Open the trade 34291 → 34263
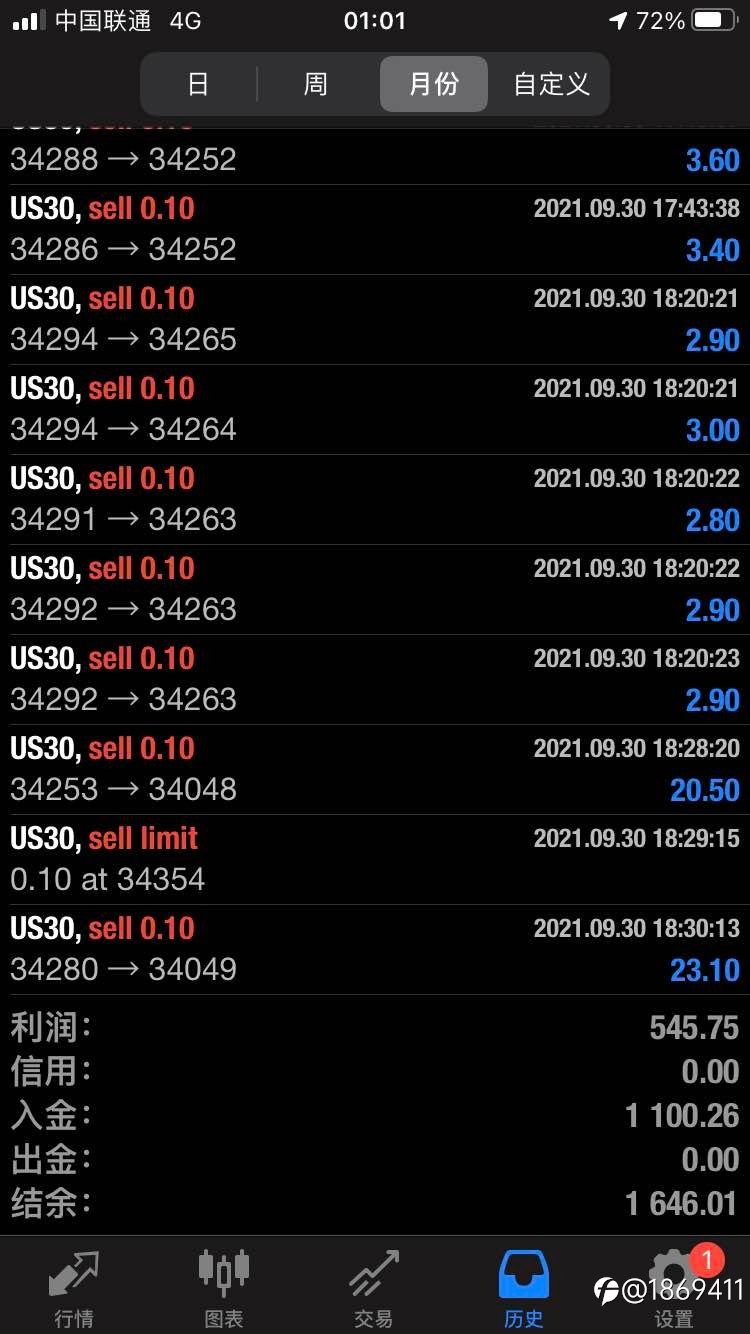The width and height of the screenshot is (750, 1334). pyautogui.click(x=375, y=500)
